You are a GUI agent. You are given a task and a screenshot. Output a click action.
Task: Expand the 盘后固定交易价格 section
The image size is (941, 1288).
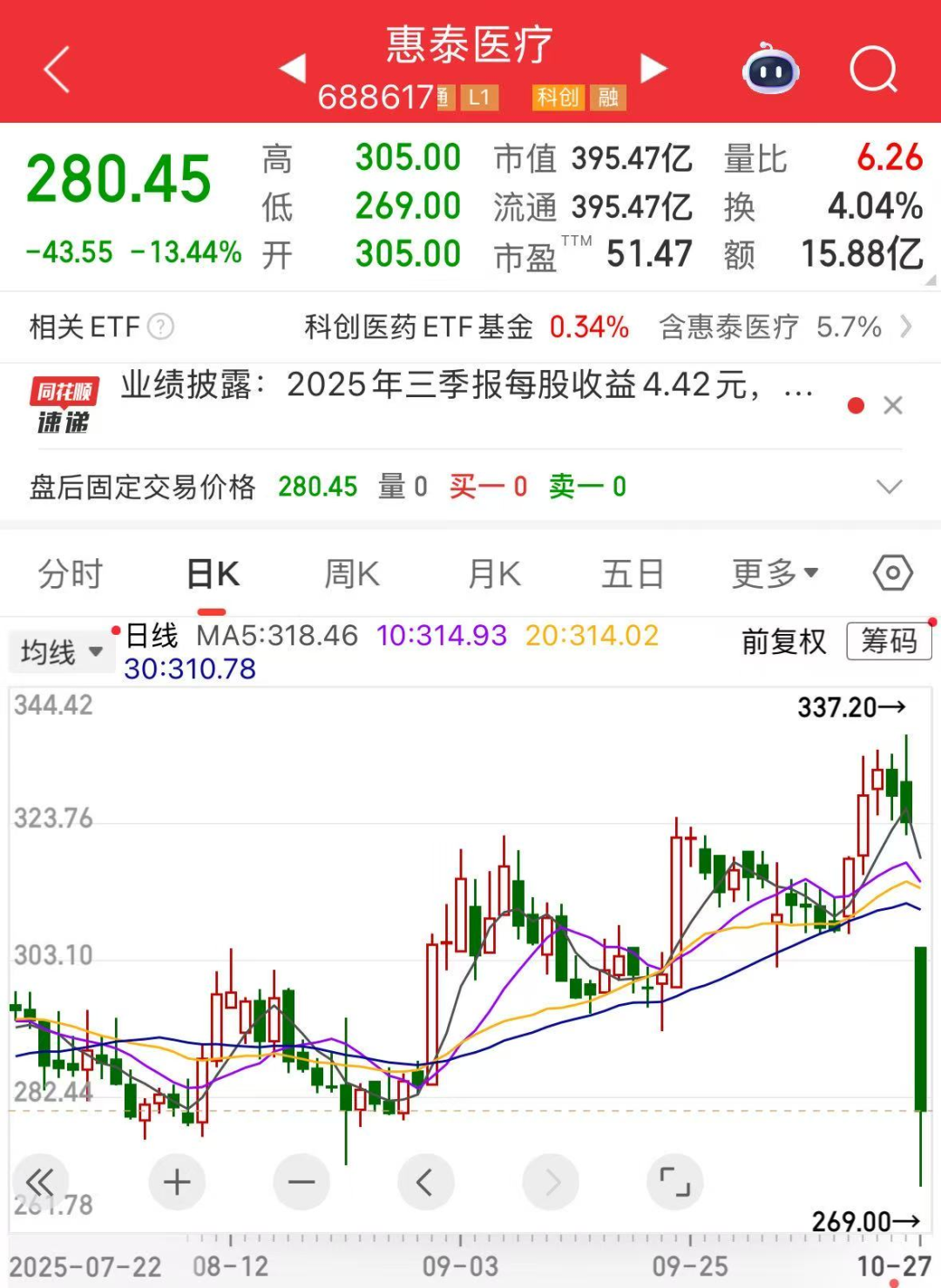tap(889, 487)
